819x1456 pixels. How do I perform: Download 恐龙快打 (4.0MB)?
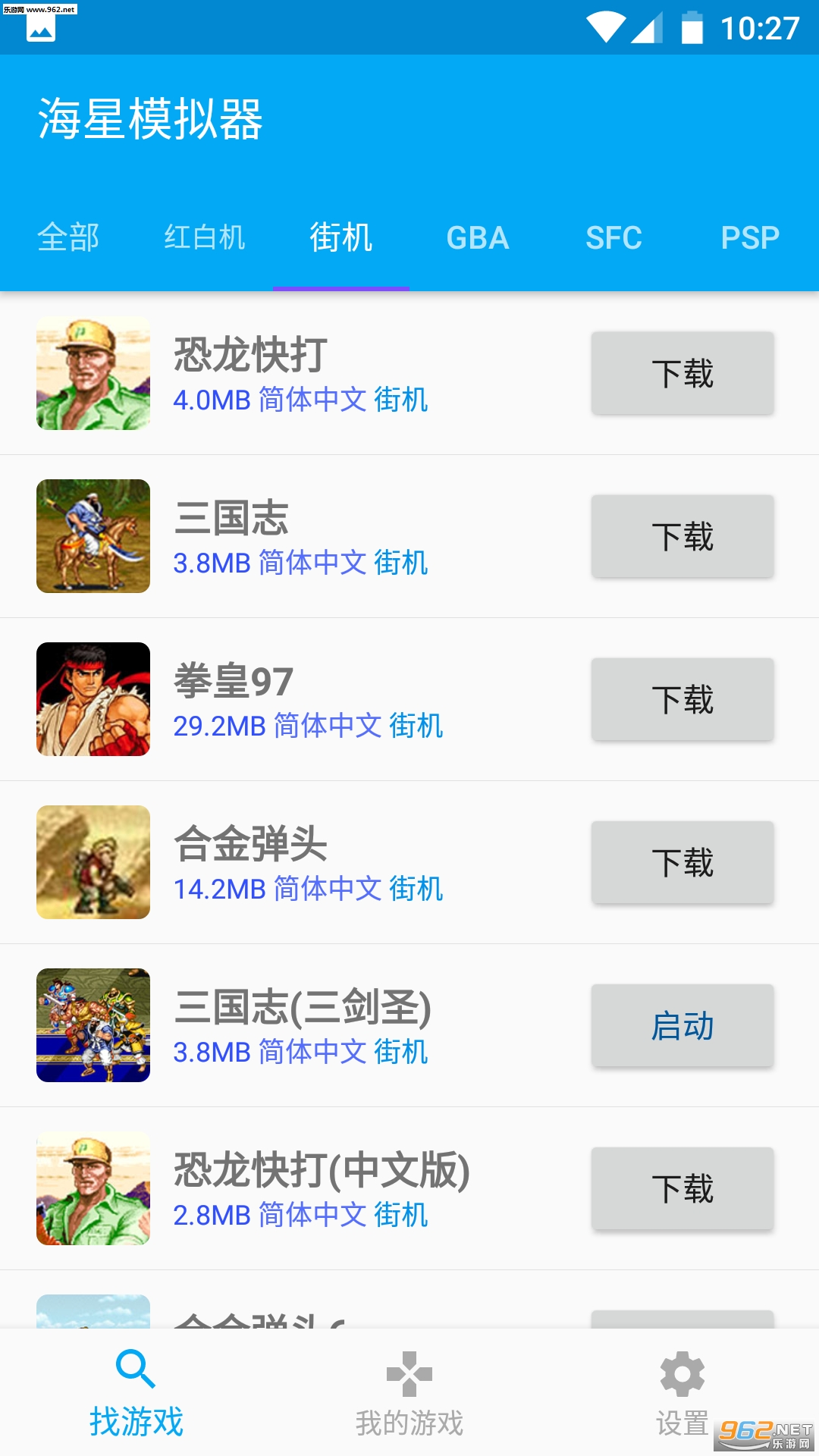682,373
